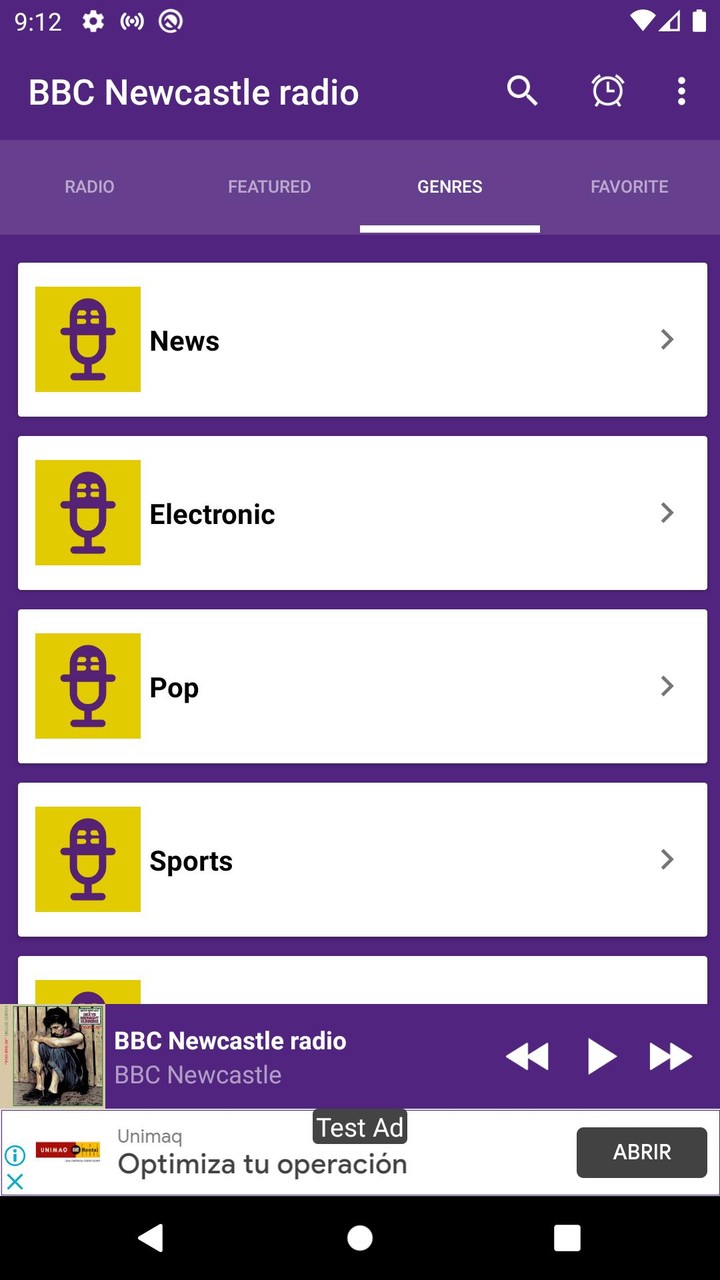Screen dimensions: 720x1280
Task: Click the Electronic genre microphone icon
Action: click(88, 513)
